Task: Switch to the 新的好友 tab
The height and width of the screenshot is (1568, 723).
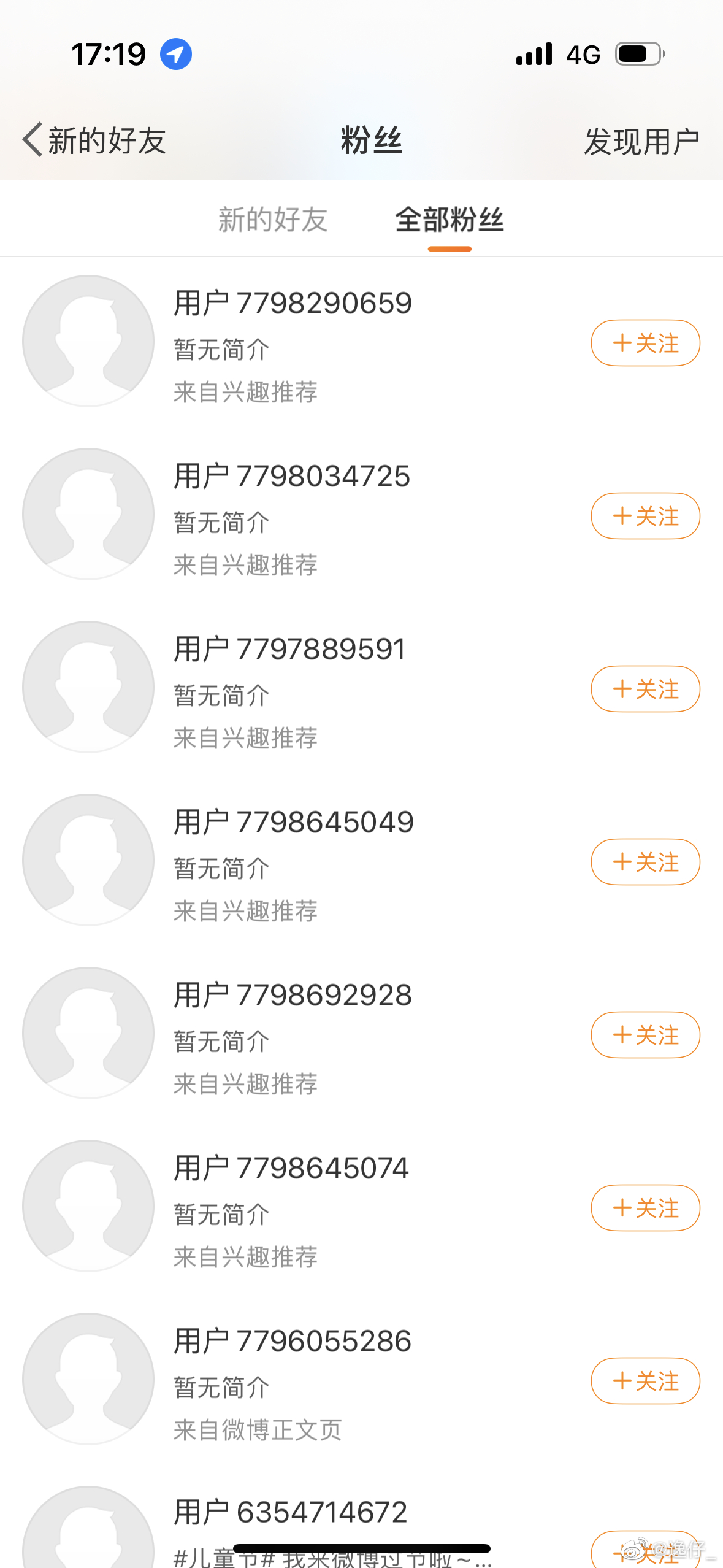Action: click(x=273, y=220)
